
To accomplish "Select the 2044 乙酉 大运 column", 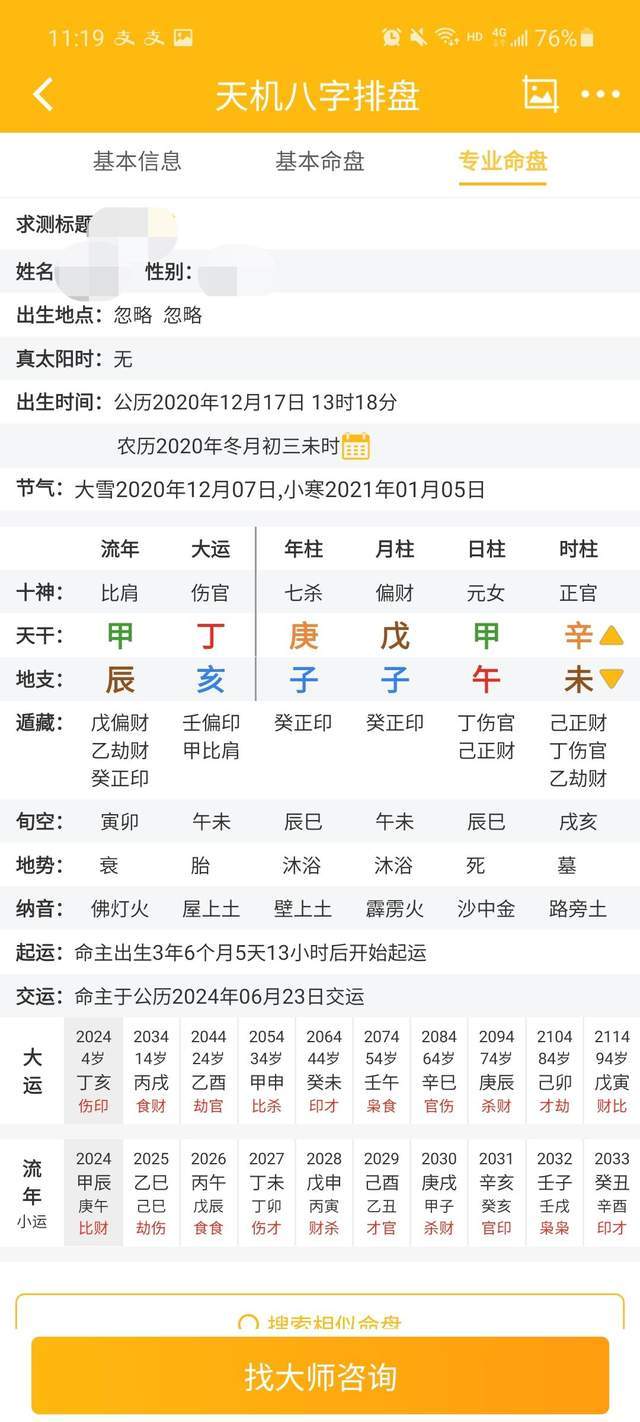I will point(209,1071).
